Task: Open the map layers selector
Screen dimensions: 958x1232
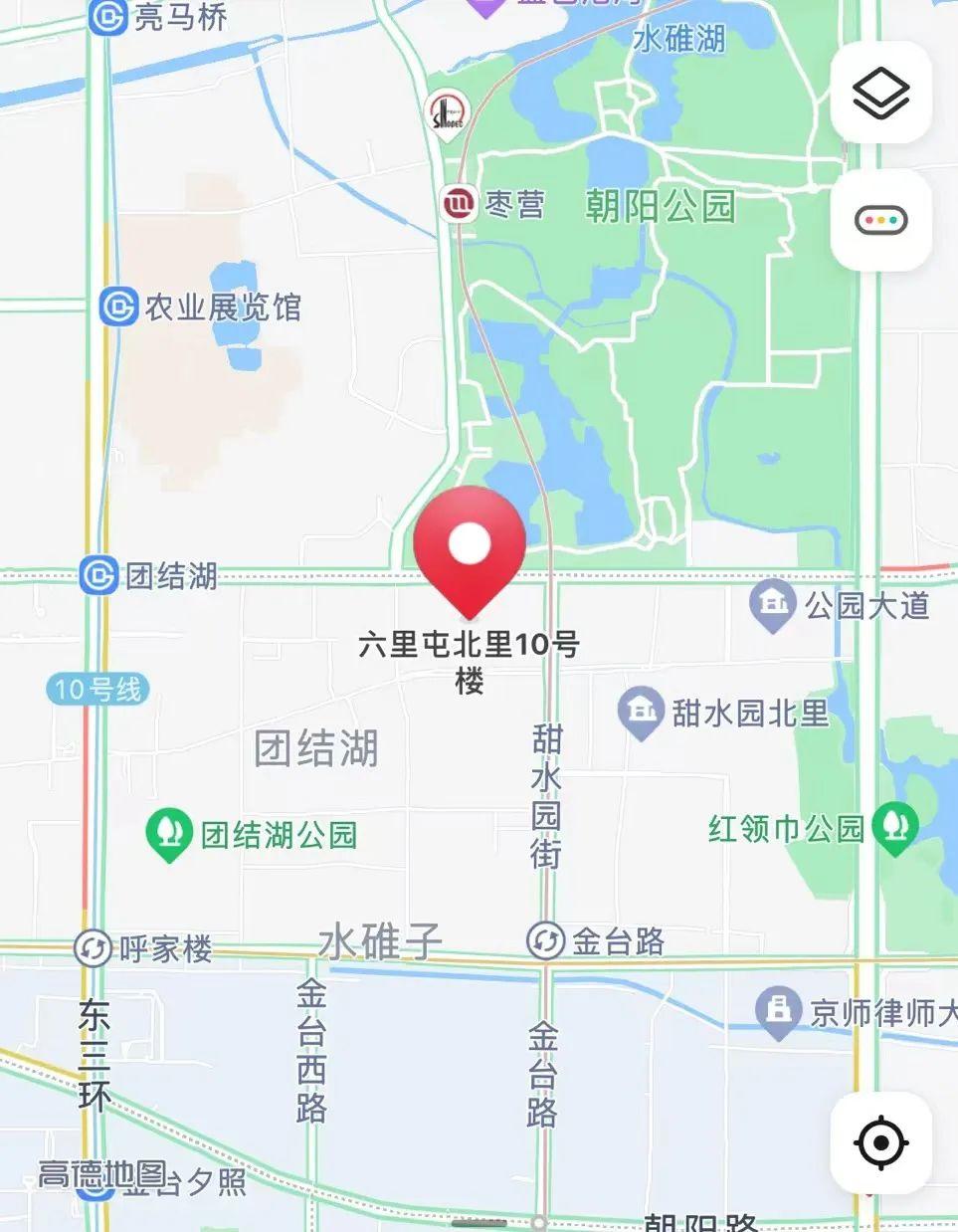Action: click(x=879, y=94)
